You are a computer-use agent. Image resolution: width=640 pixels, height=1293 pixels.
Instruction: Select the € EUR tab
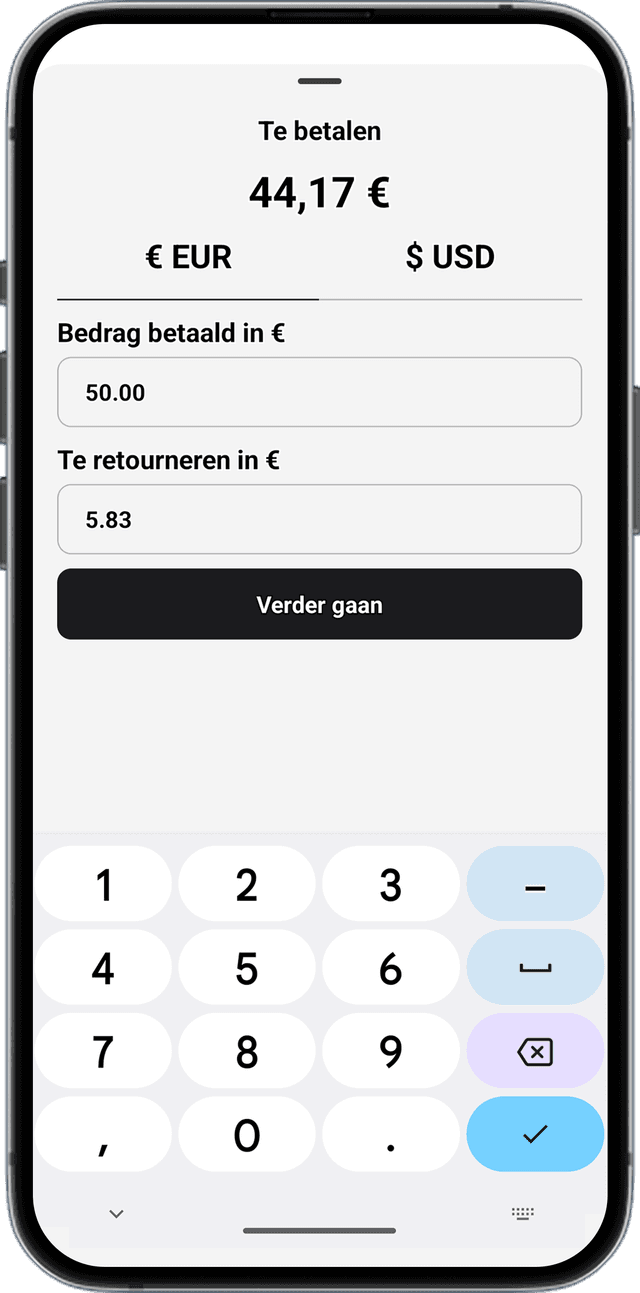tap(188, 258)
